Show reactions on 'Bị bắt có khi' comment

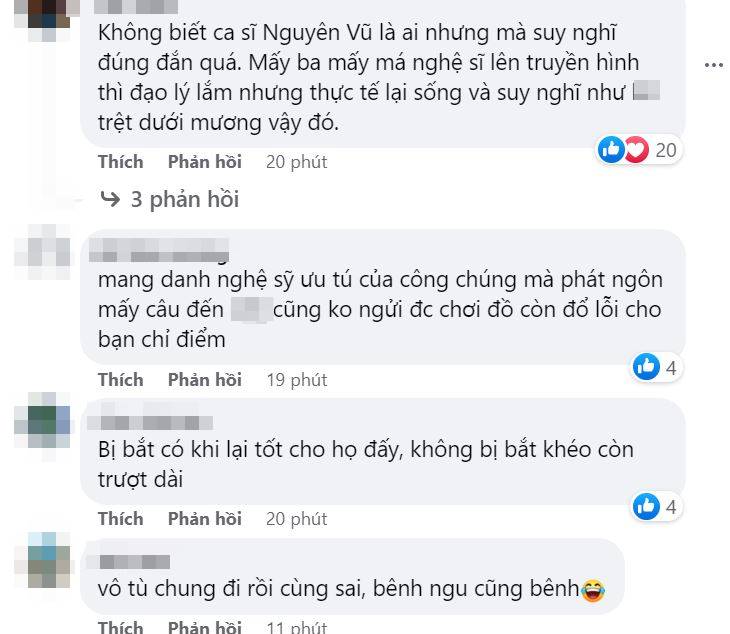pyautogui.click(x=655, y=506)
